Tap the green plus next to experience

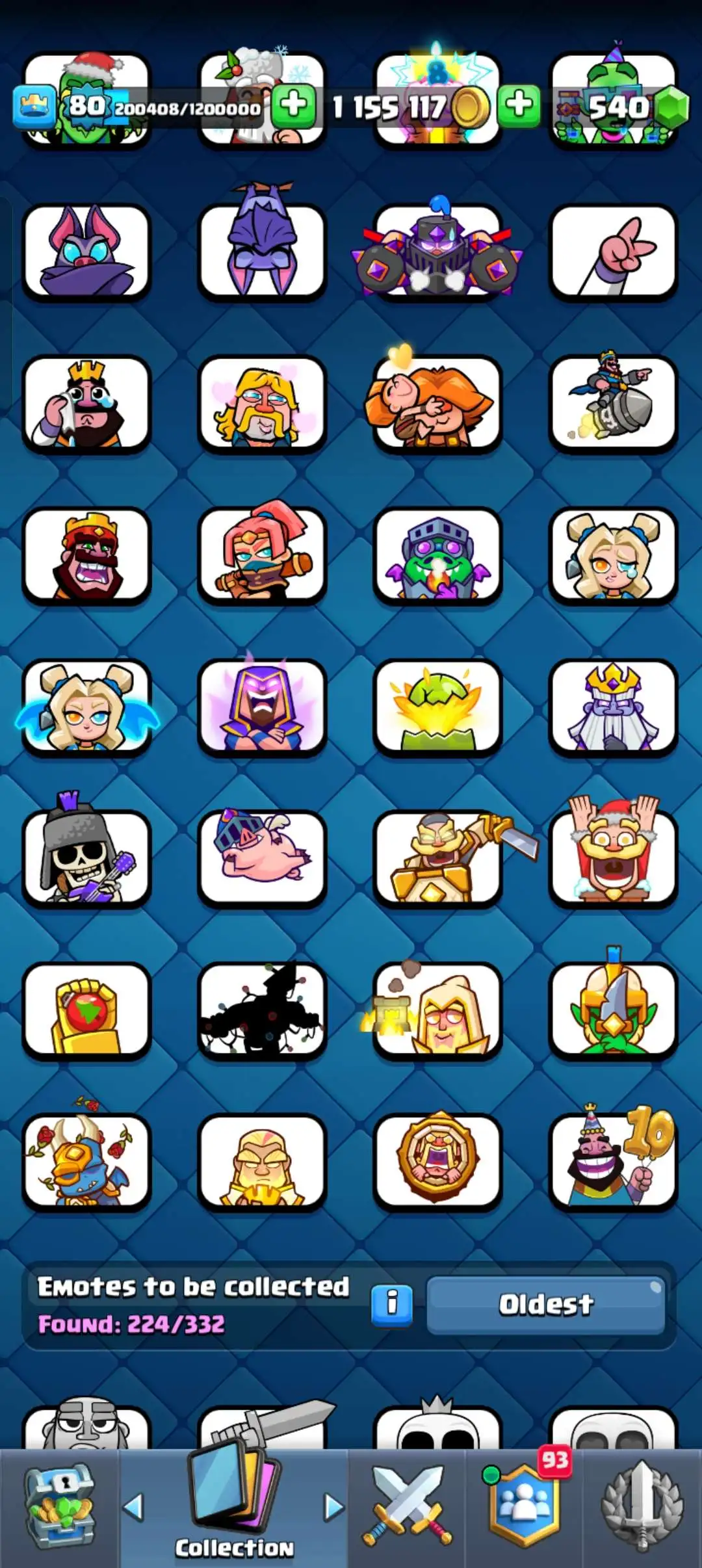(x=294, y=105)
